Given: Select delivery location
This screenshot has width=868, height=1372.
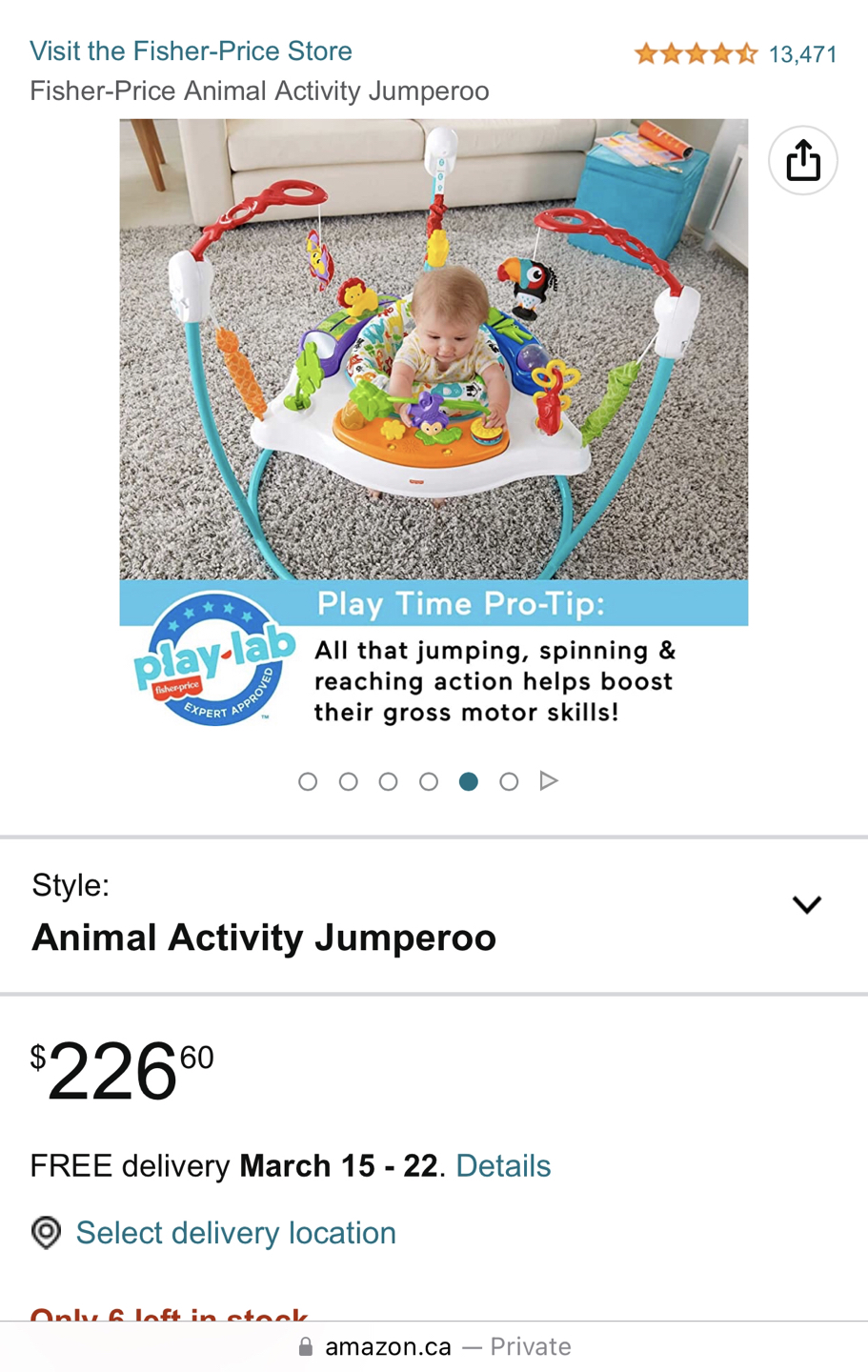Looking at the screenshot, I should coord(235,1232).
